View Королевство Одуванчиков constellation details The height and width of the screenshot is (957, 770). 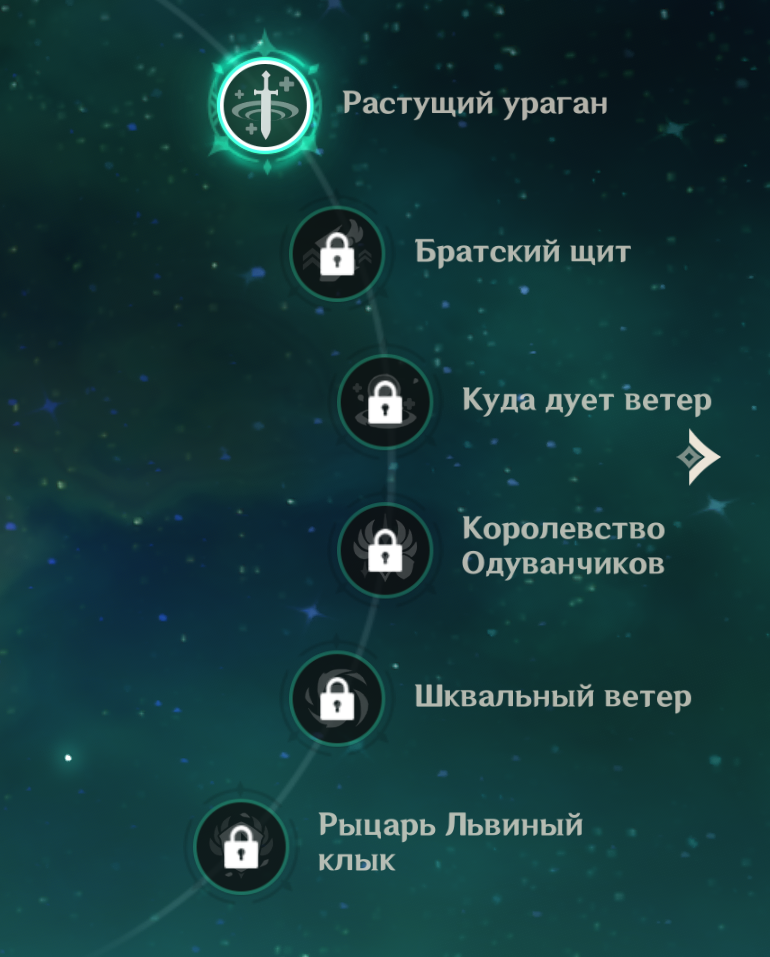point(384,550)
